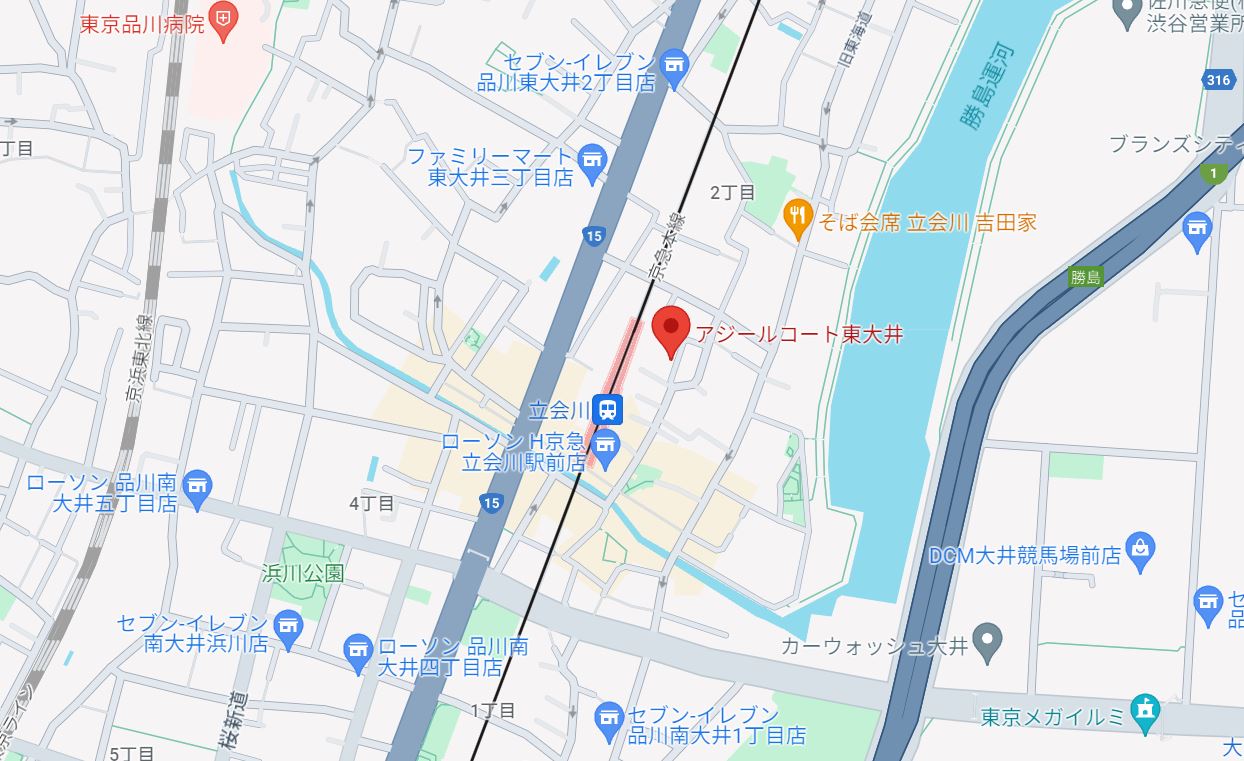Screen dimensions: 1244x761
Task: Open DCM大井競馬場前店 shopping marker
Action: pyautogui.click(x=1140, y=549)
